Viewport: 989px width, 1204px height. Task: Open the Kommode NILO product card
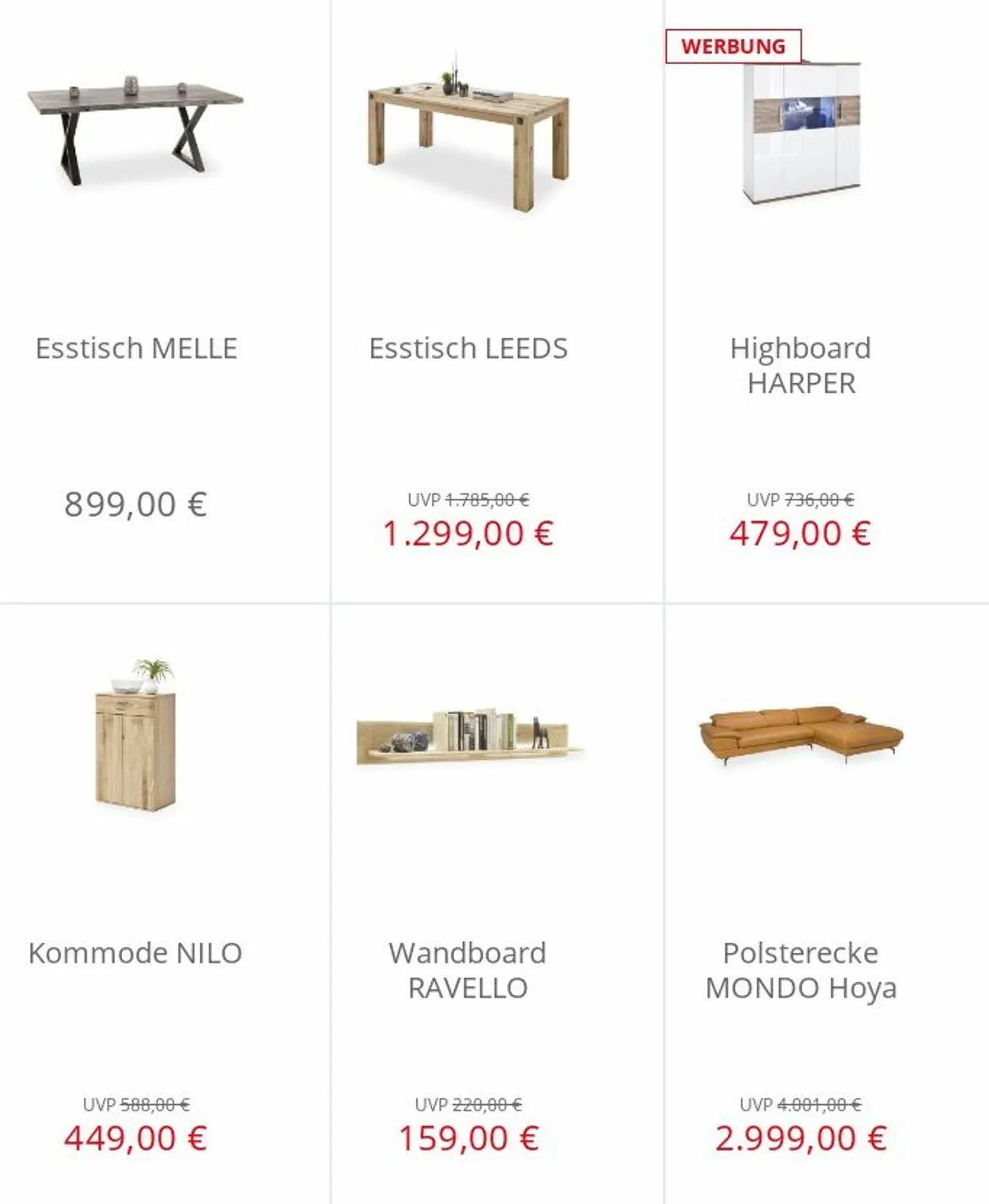tap(135, 953)
